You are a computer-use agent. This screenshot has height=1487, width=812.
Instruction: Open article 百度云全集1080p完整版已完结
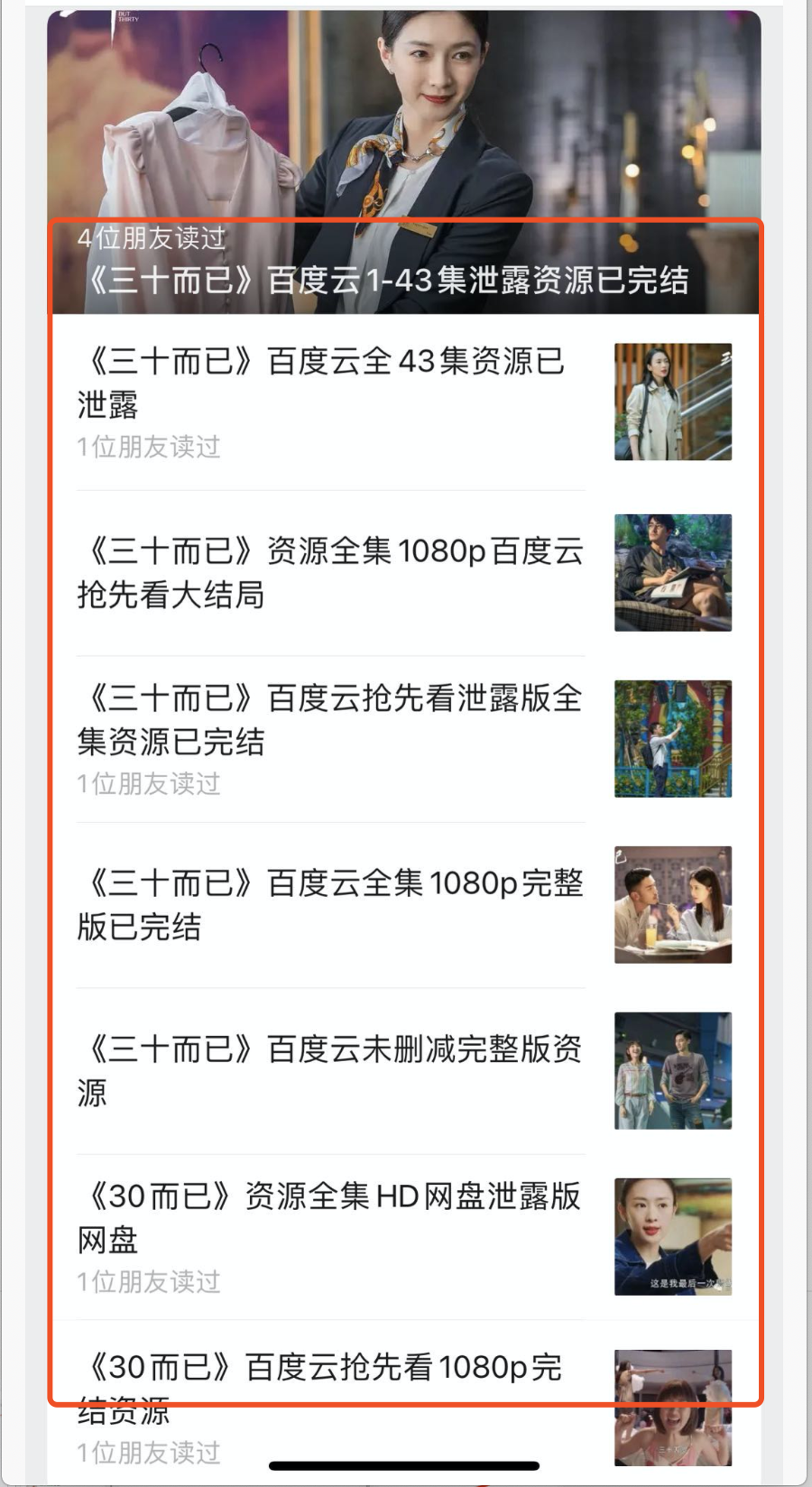(x=330, y=904)
